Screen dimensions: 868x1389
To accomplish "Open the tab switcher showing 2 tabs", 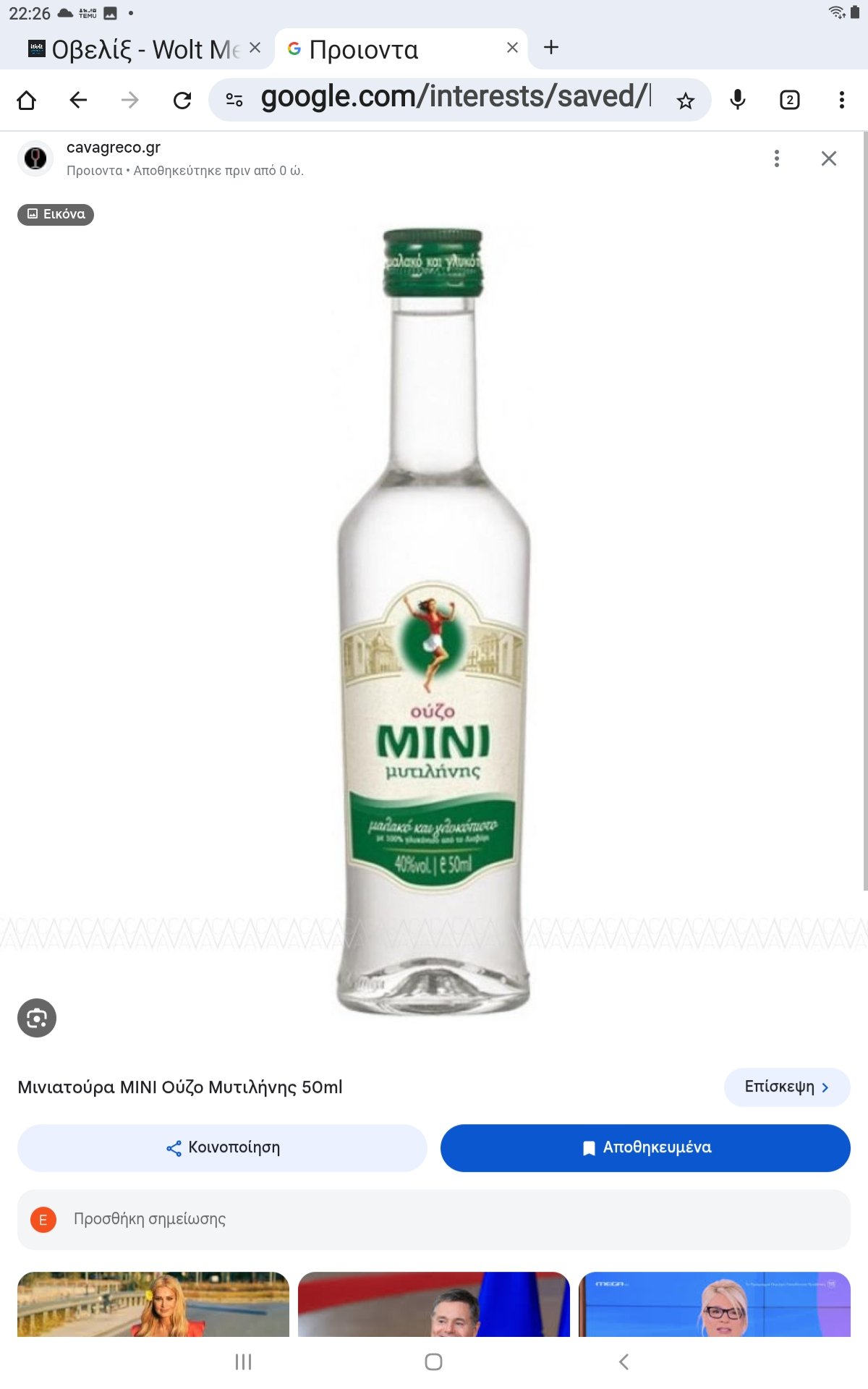I will tap(789, 100).
